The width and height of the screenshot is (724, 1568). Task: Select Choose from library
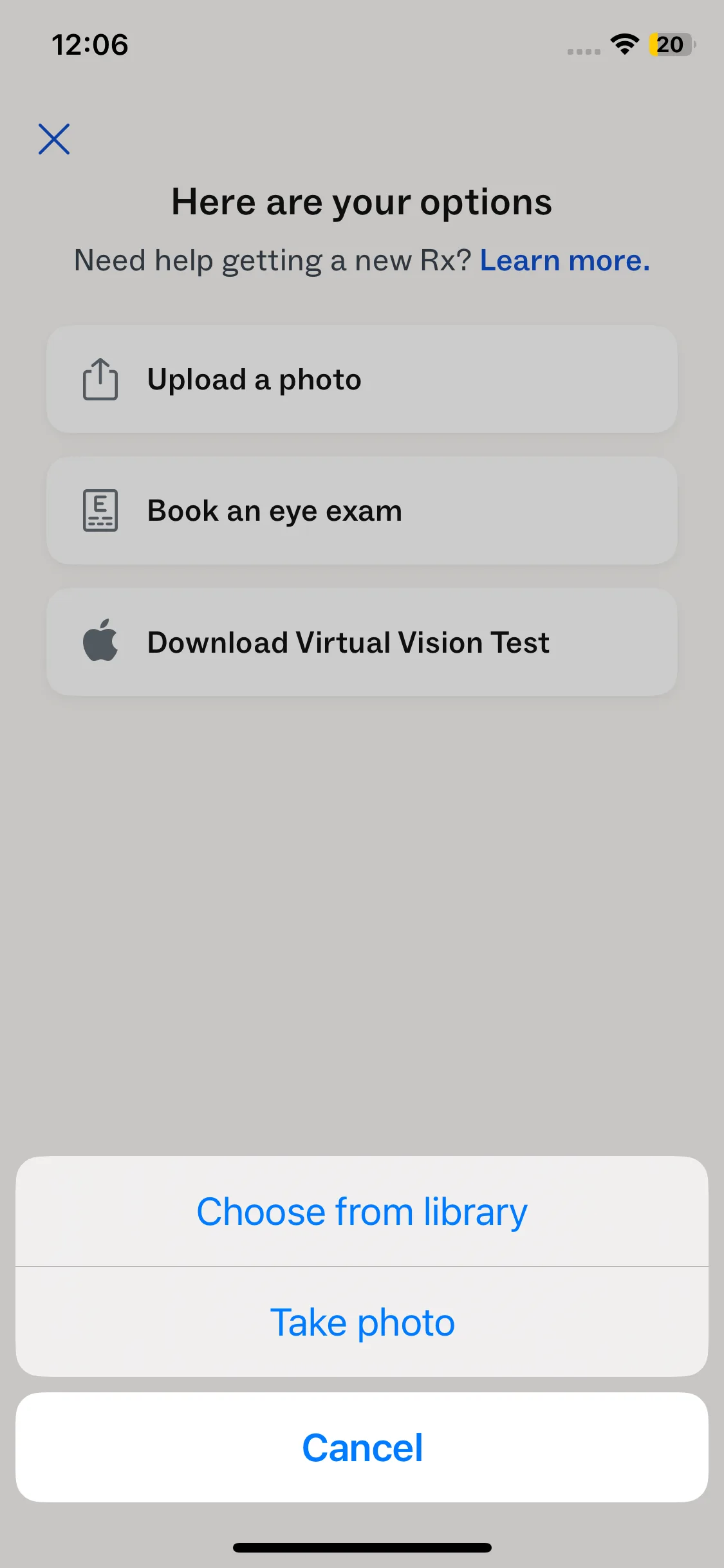(x=362, y=1211)
